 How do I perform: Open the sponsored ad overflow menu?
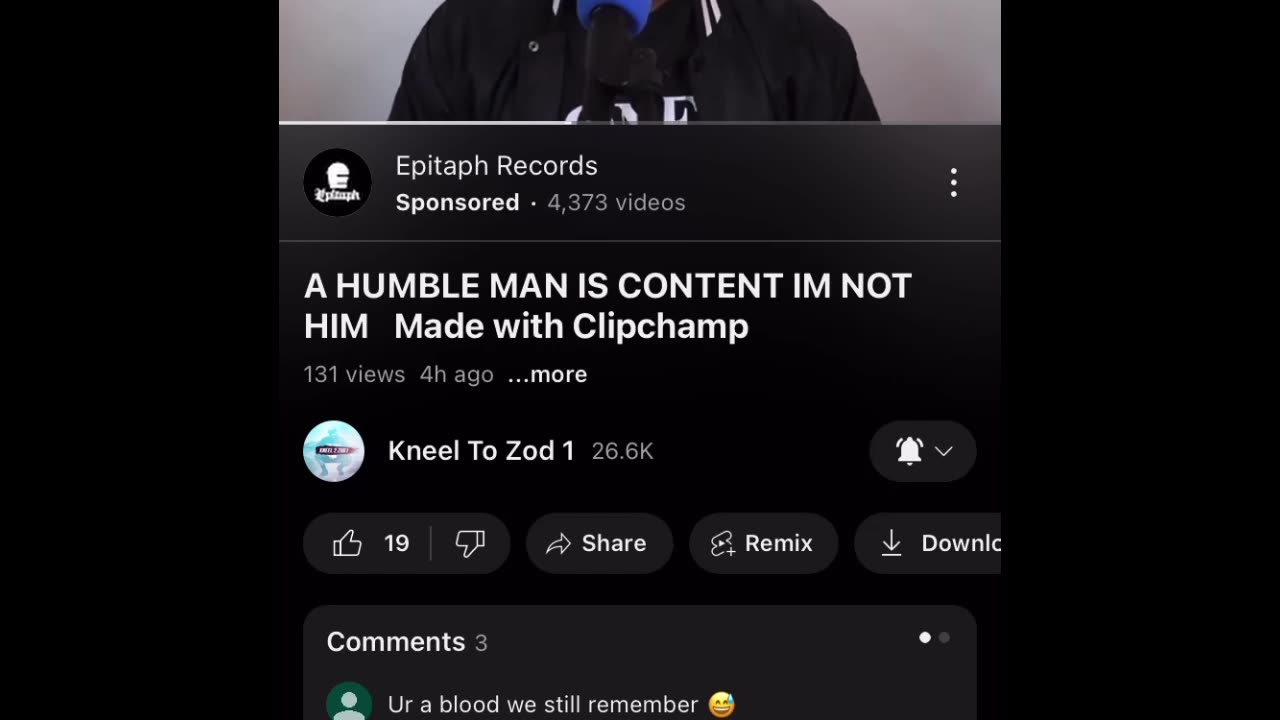click(953, 182)
